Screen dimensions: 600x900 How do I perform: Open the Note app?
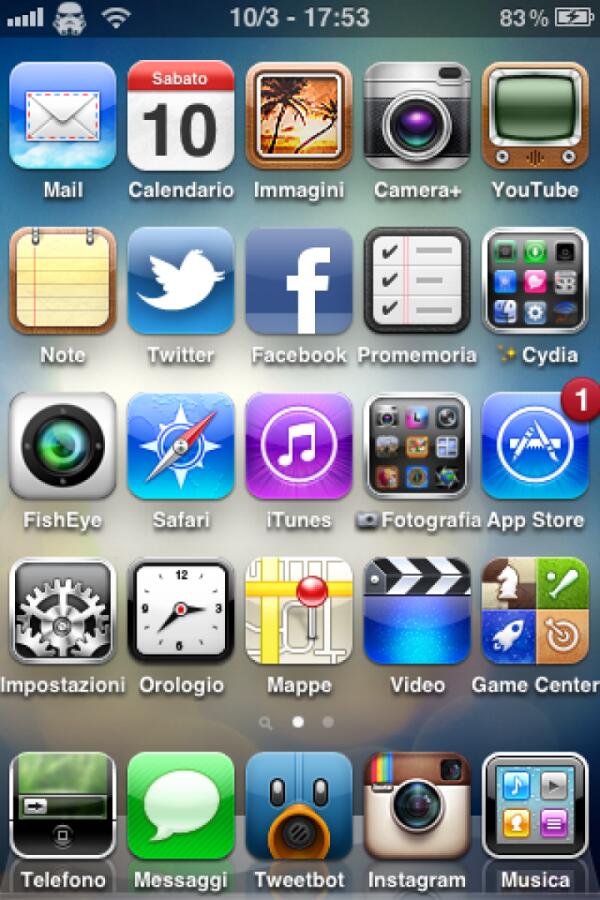tap(62, 281)
